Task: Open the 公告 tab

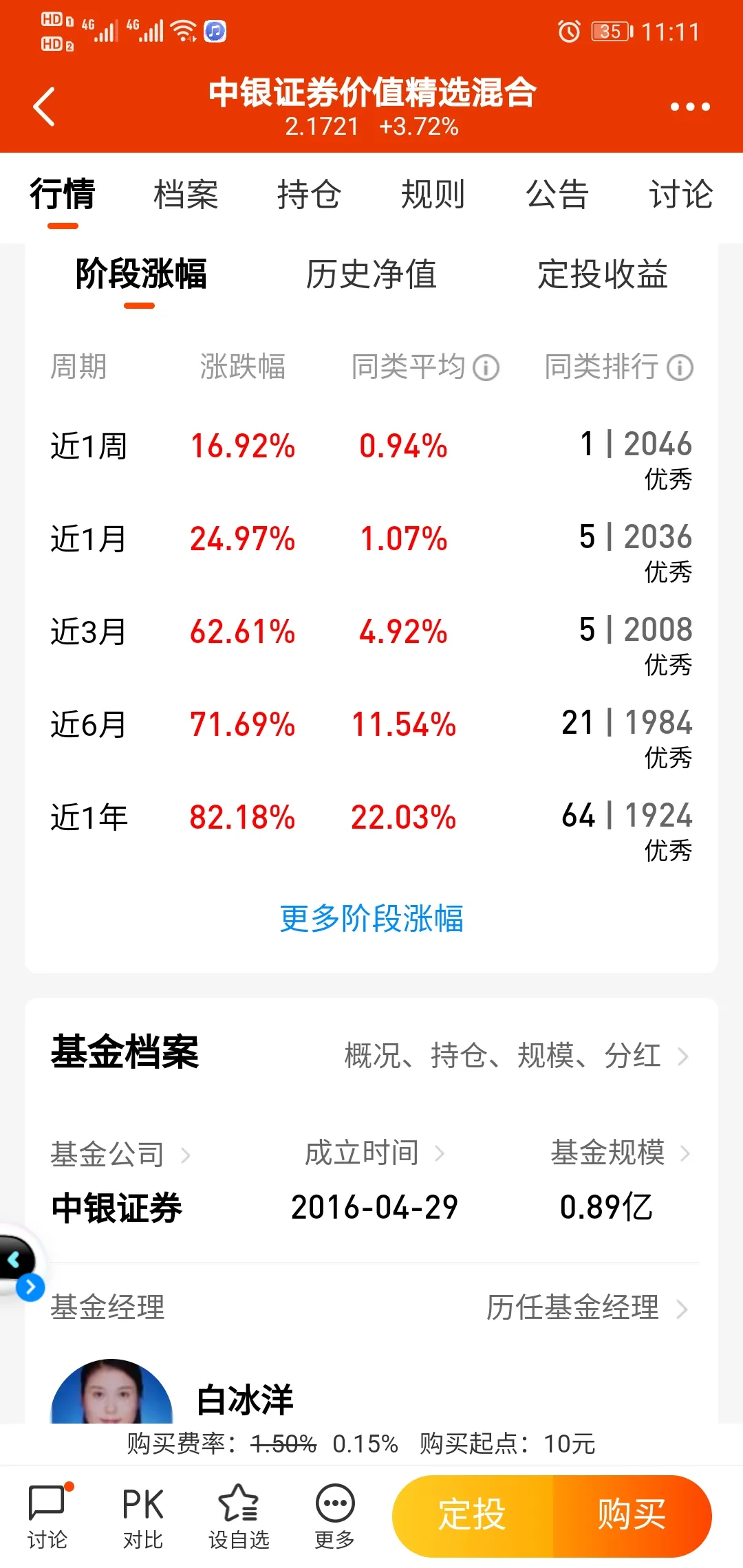Action: [557, 194]
